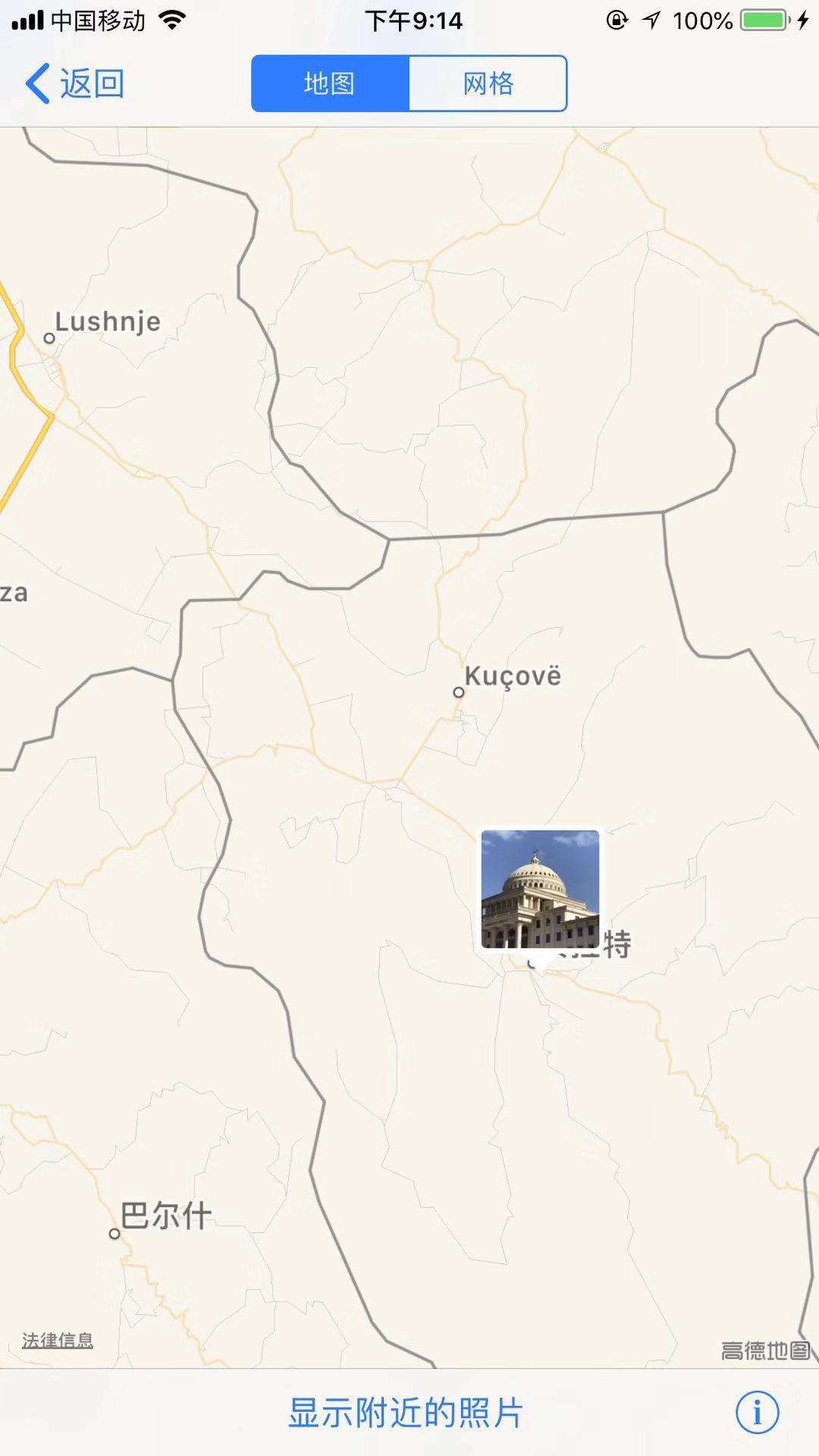The width and height of the screenshot is (819, 1456).
Task: Open the map info icon
Action: [x=757, y=1413]
